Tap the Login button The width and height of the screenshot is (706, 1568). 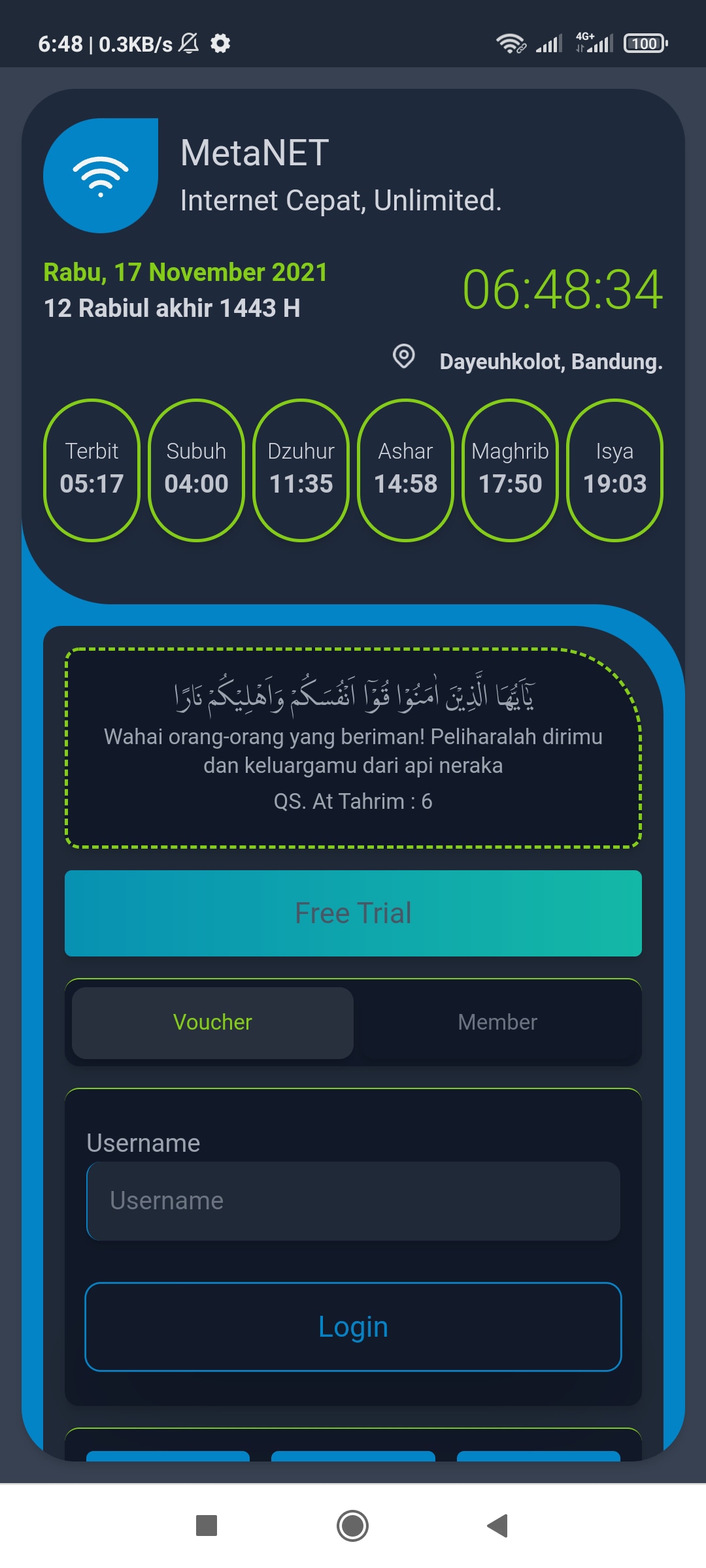click(x=353, y=1327)
